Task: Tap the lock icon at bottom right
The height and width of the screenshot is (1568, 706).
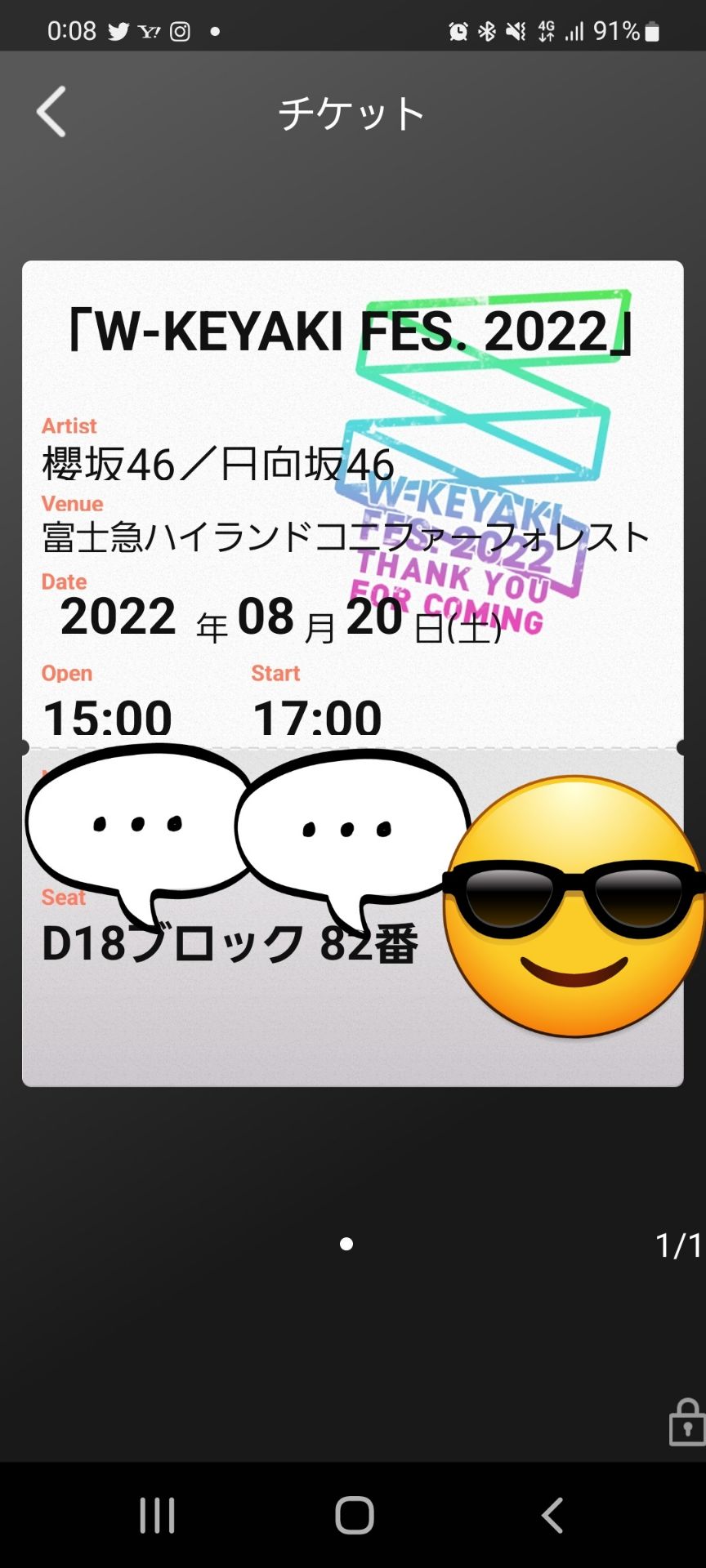Action: (x=687, y=1423)
